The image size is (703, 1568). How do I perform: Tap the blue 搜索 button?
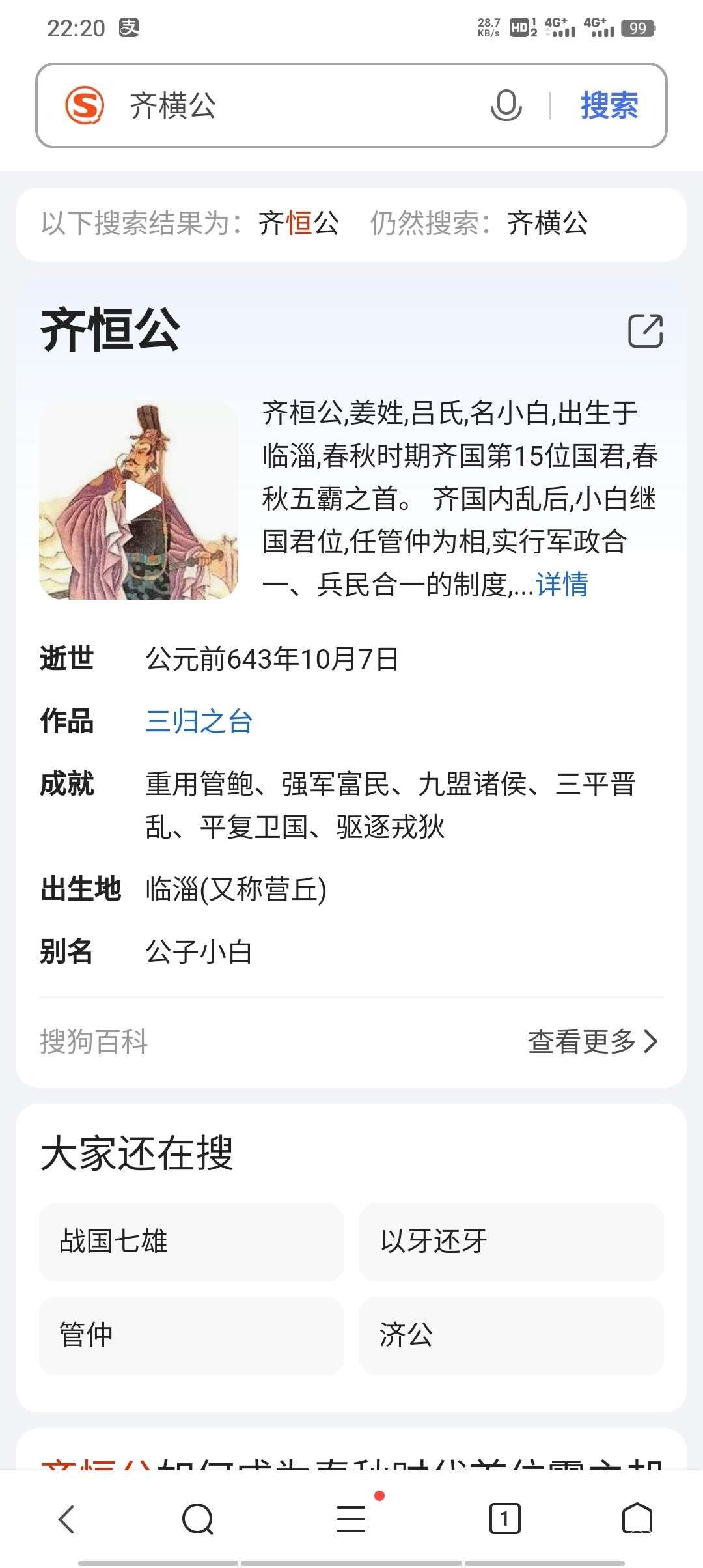[x=609, y=105]
